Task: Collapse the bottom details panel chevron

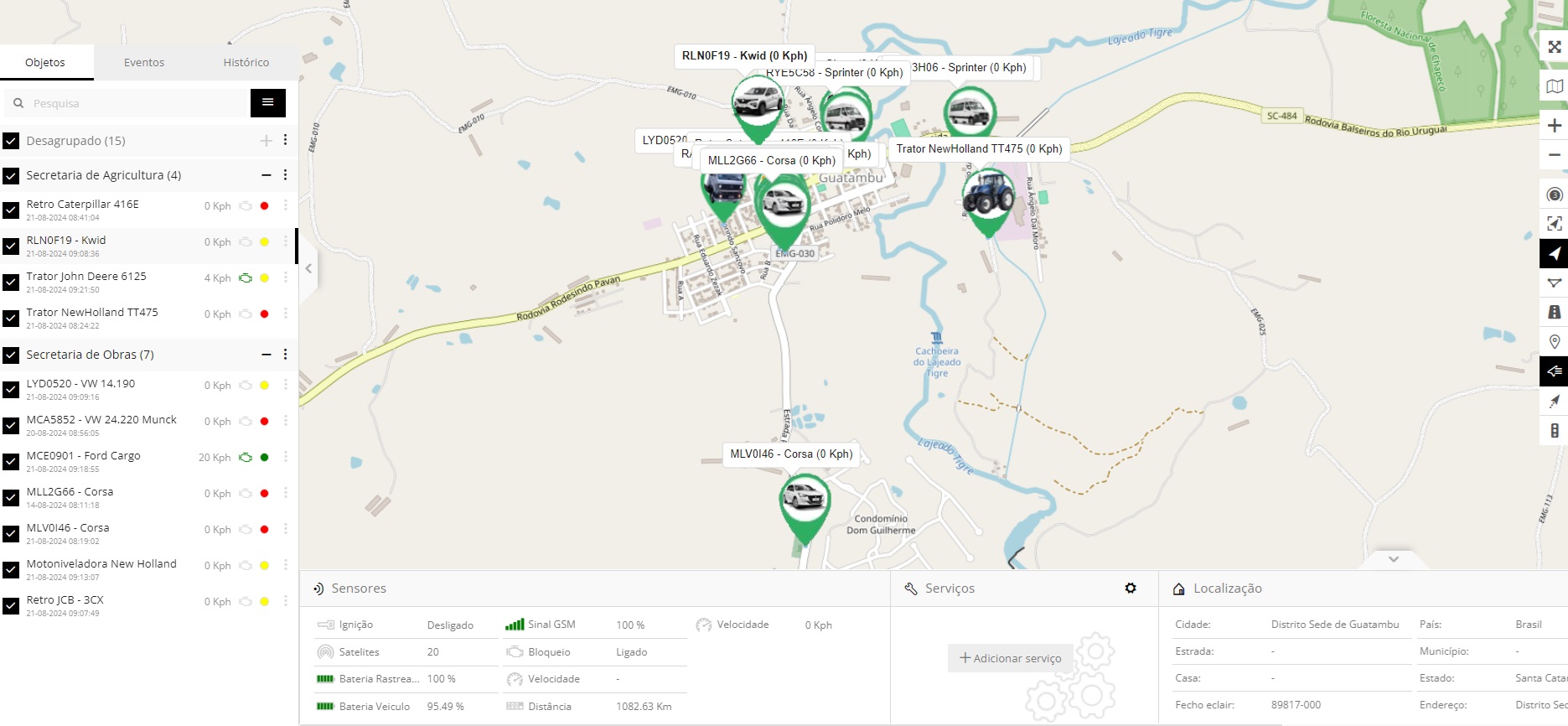Action: tap(1393, 559)
